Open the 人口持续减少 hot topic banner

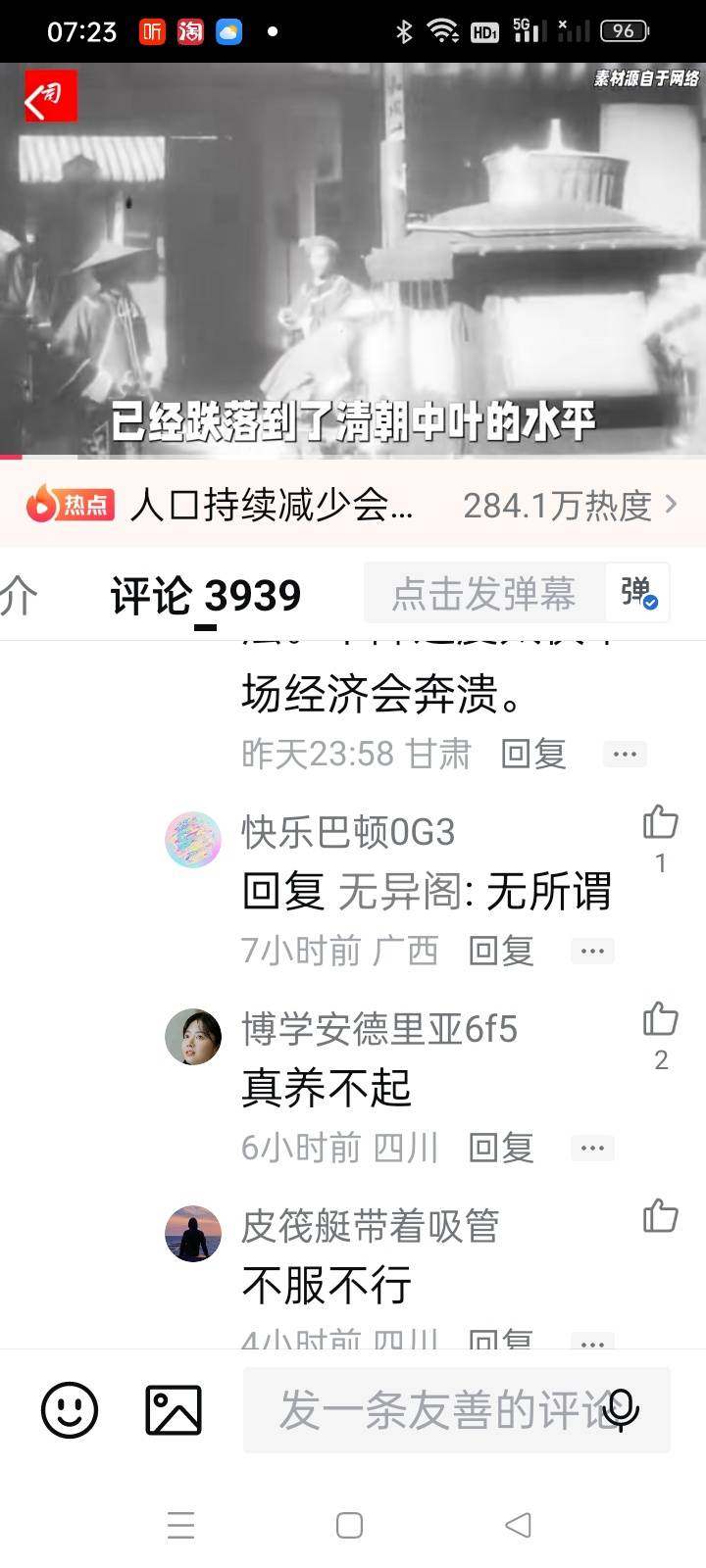pyautogui.click(x=353, y=506)
